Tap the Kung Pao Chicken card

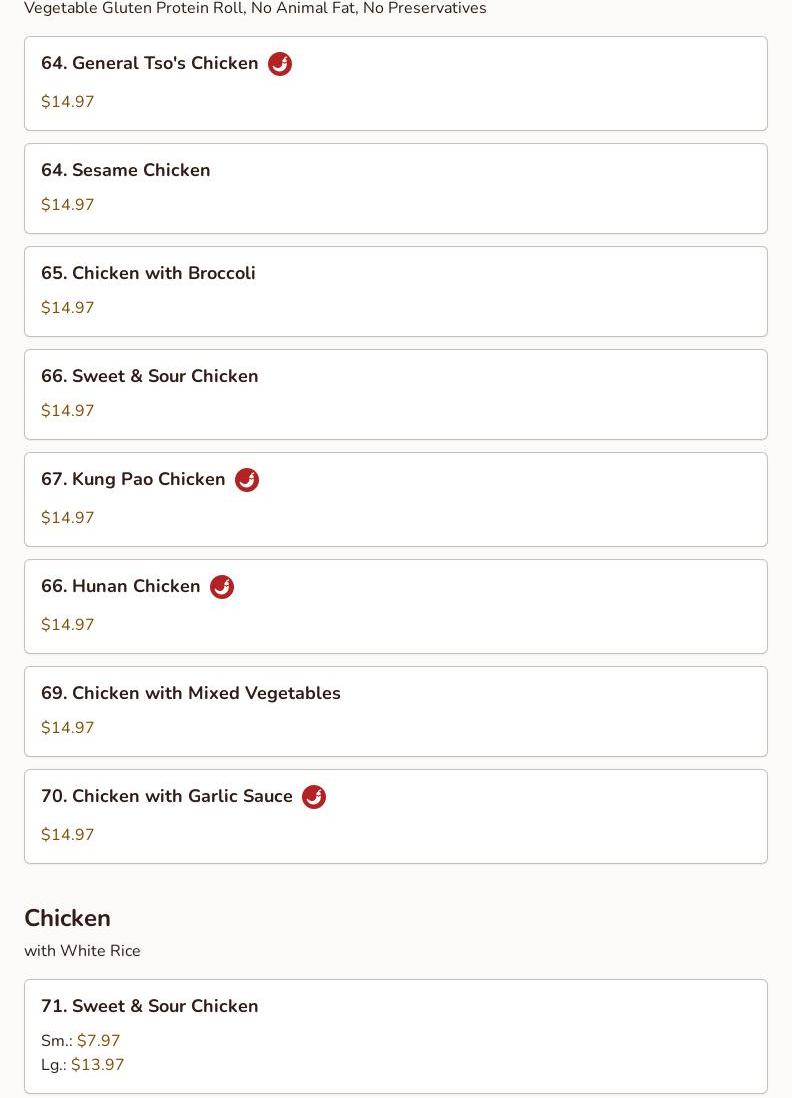click(395, 500)
